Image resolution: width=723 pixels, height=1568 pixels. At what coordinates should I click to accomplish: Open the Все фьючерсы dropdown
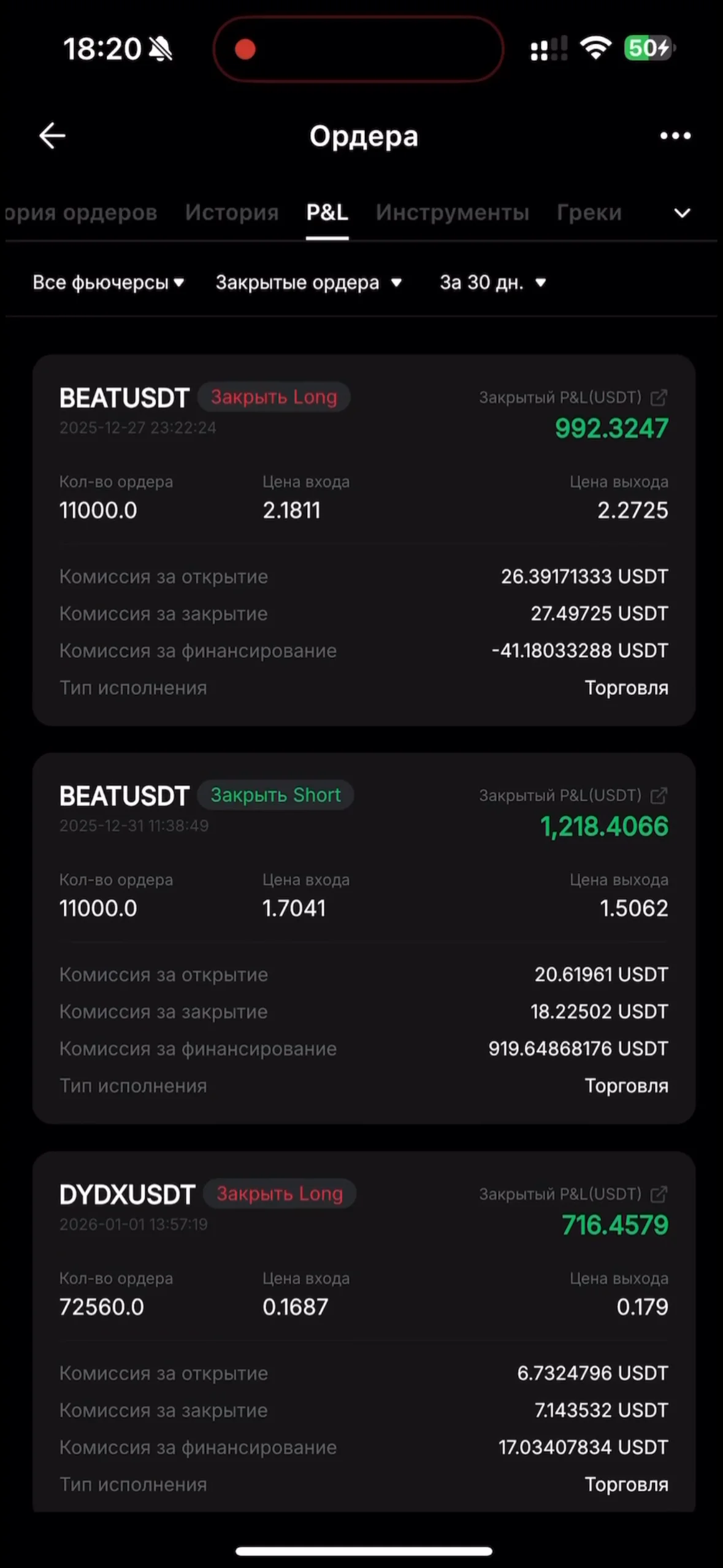(109, 282)
